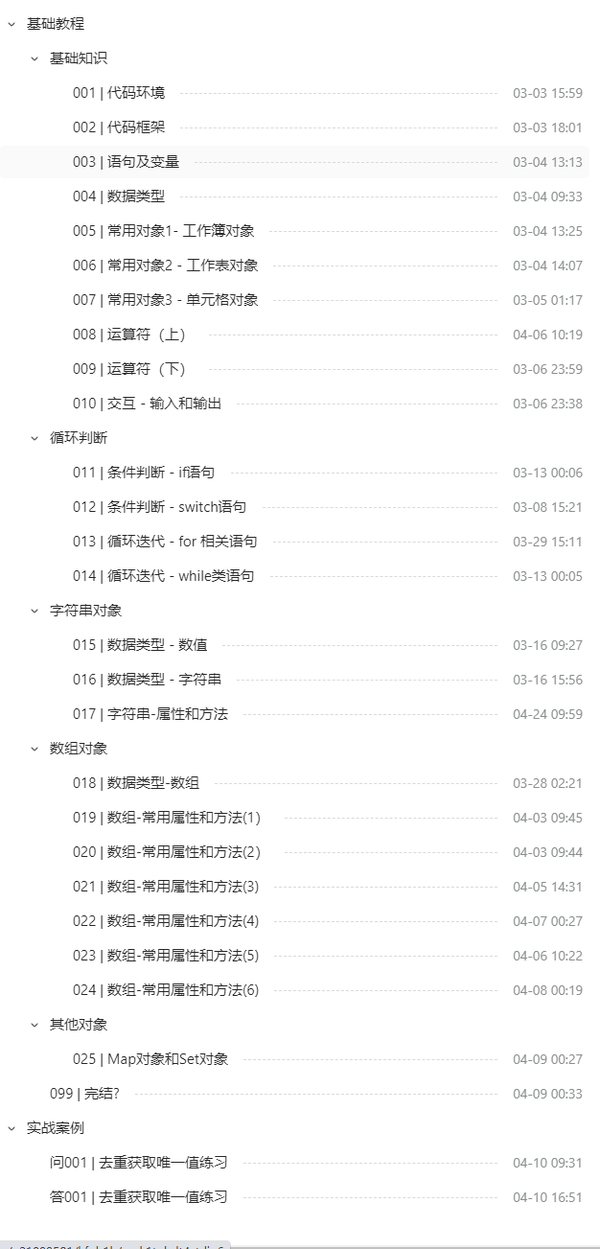Collapse the 字符串对象 group
The width and height of the screenshot is (600, 1249).
(x=34, y=610)
